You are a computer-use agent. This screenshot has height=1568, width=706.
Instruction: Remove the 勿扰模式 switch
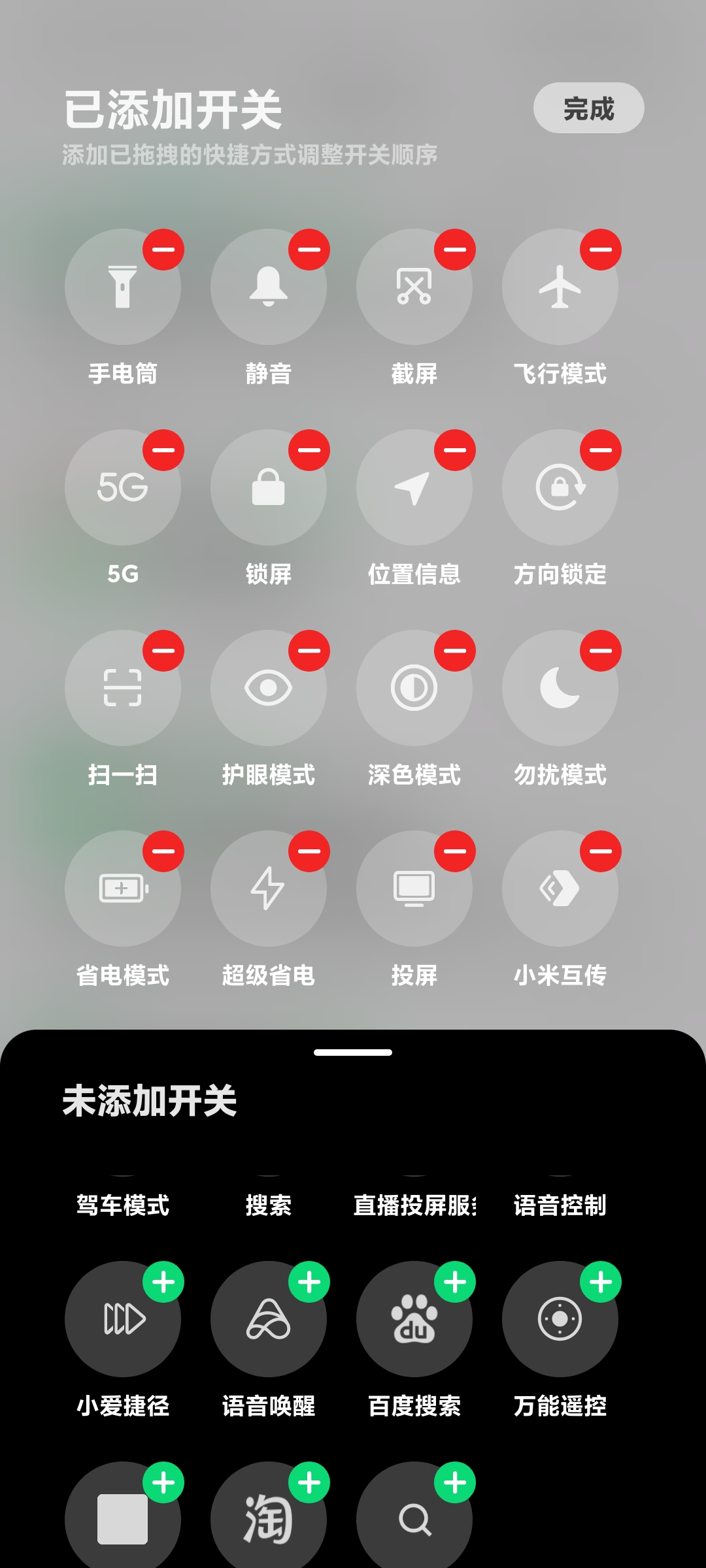coord(601,651)
